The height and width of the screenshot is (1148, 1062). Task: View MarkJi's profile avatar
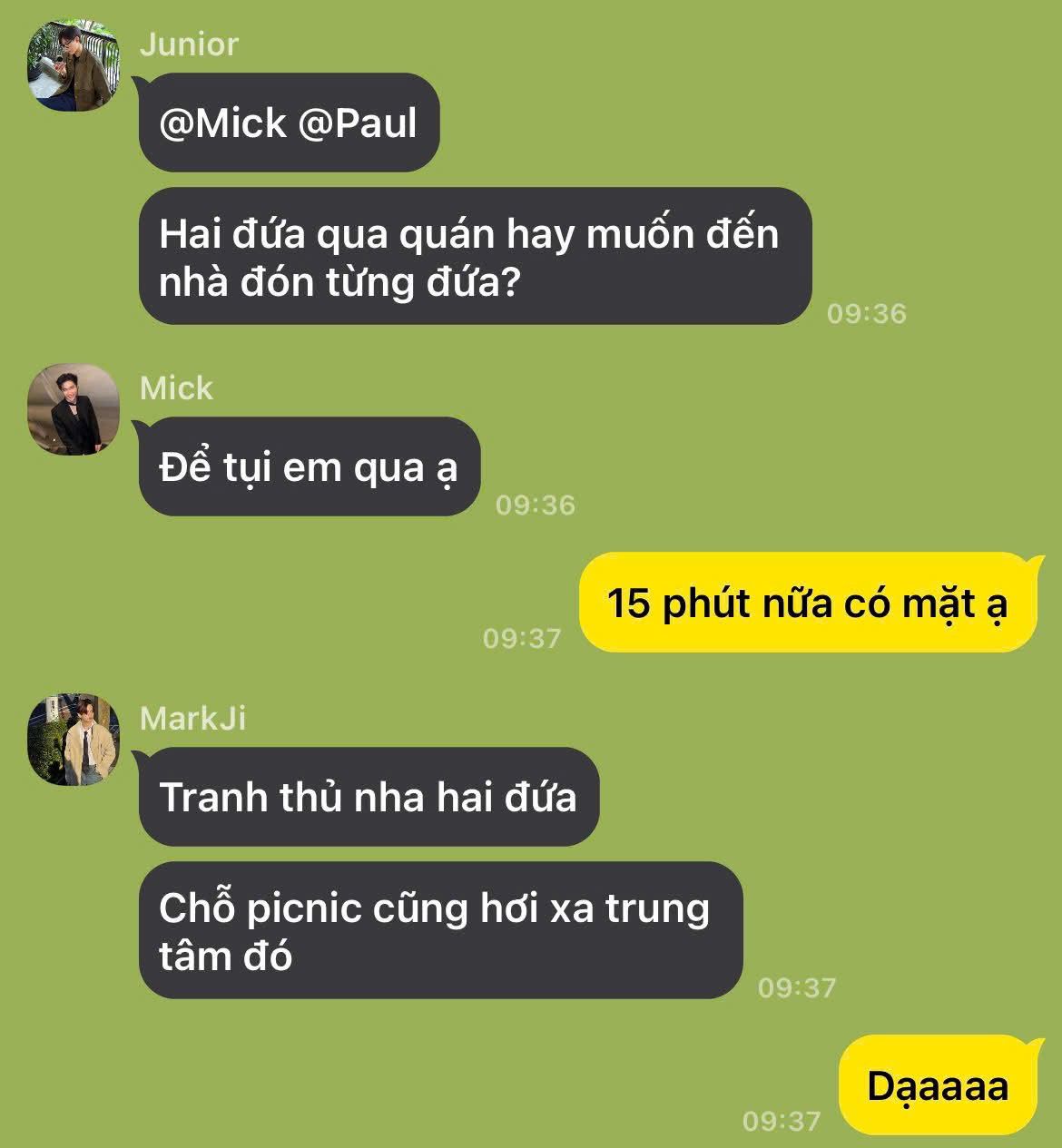(x=74, y=740)
